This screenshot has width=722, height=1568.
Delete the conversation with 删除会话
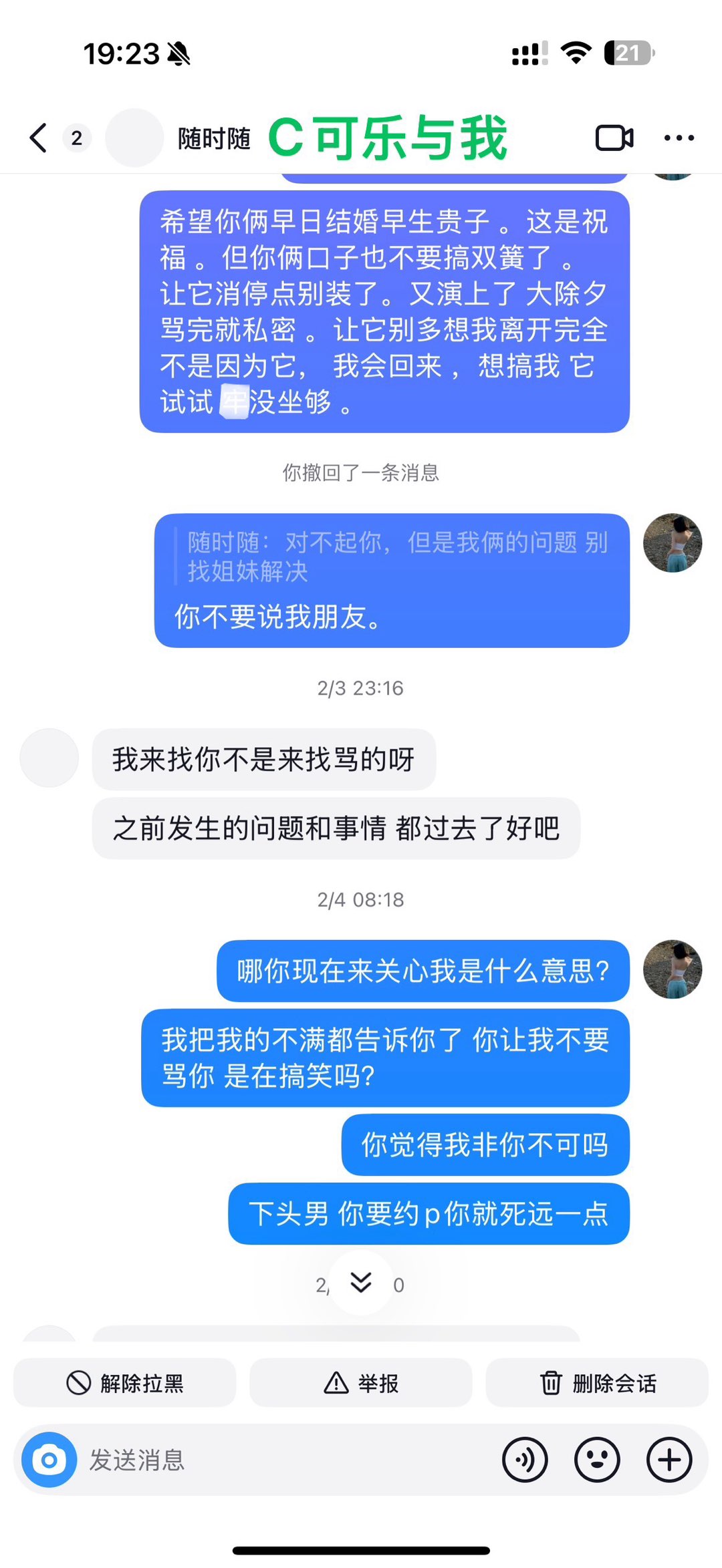[597, 1382]
